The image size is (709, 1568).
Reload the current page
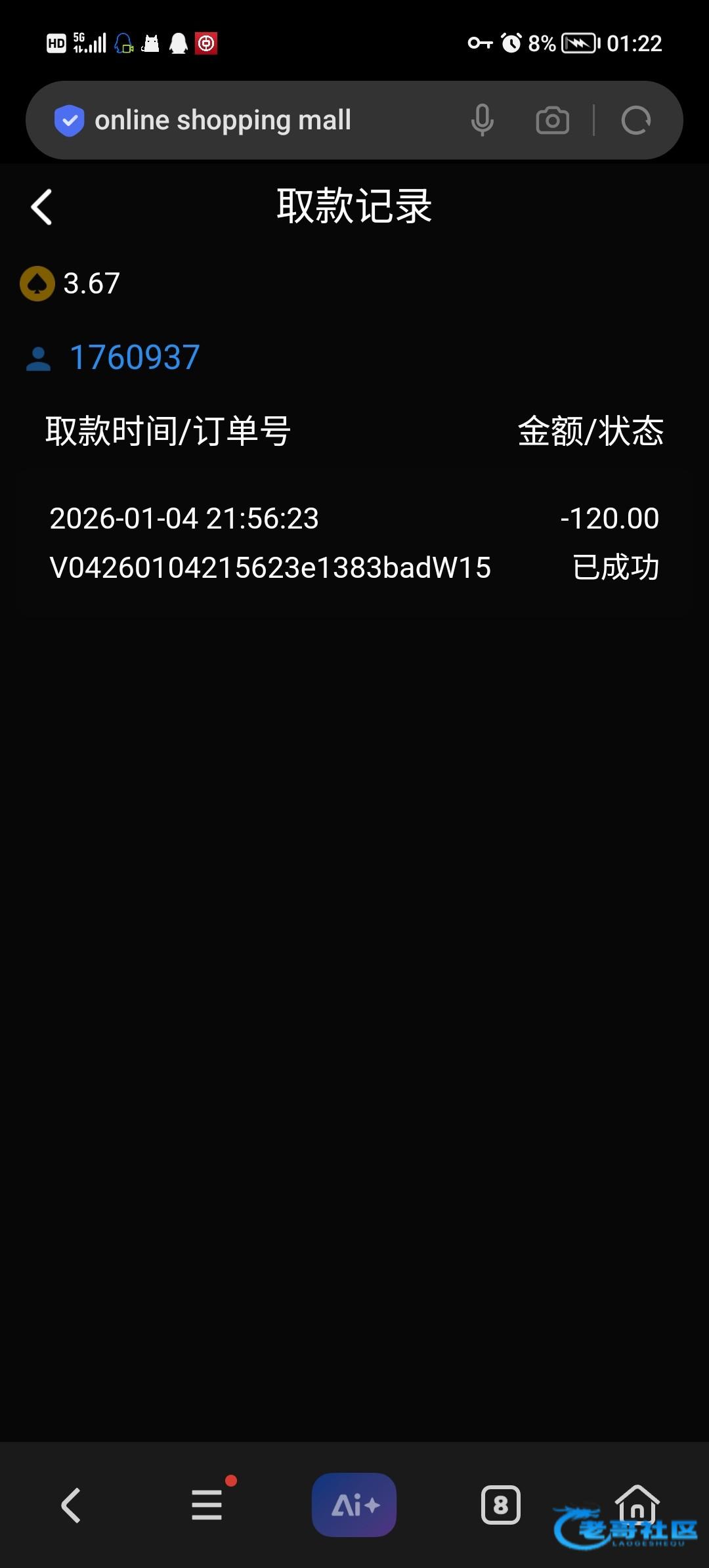(x=635, y=120)
